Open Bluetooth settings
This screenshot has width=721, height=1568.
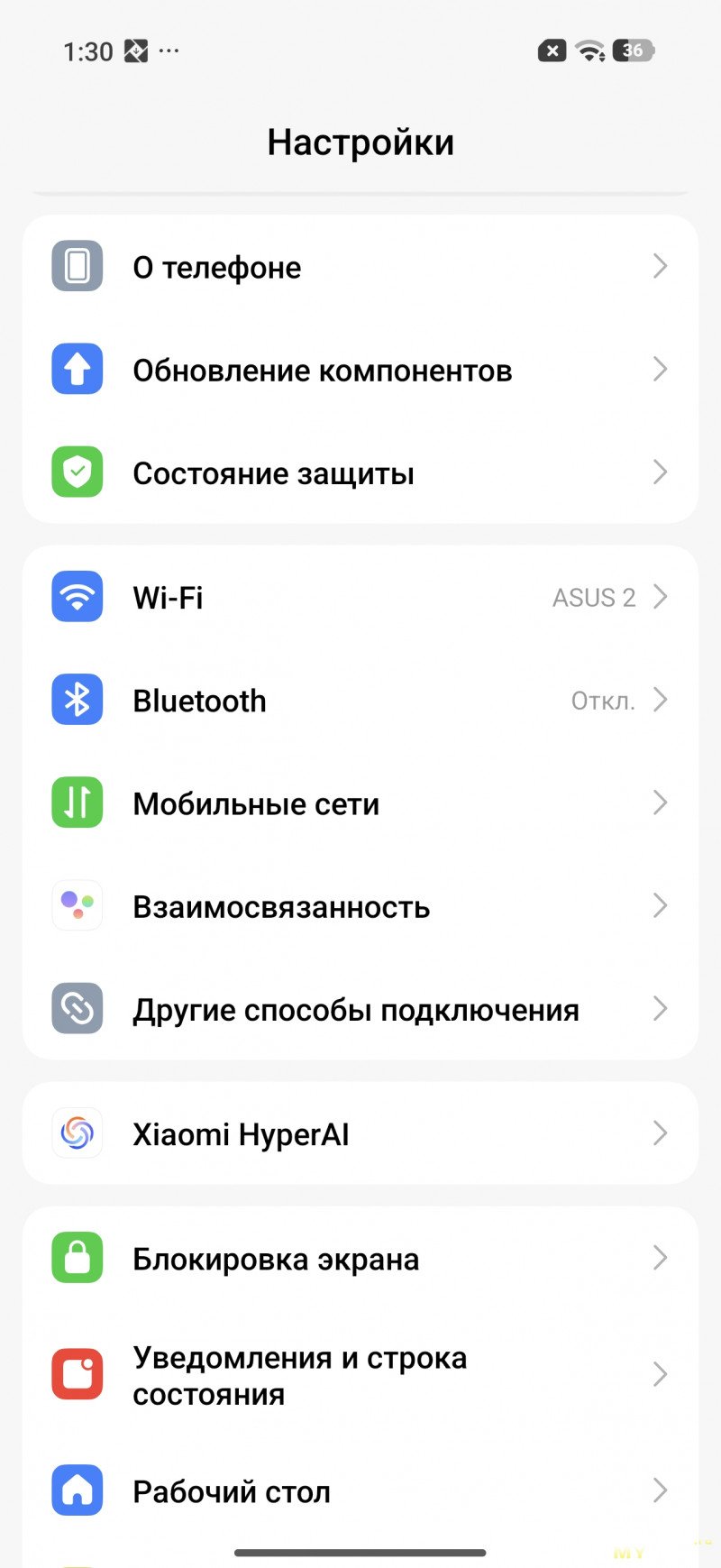[360, 700]
